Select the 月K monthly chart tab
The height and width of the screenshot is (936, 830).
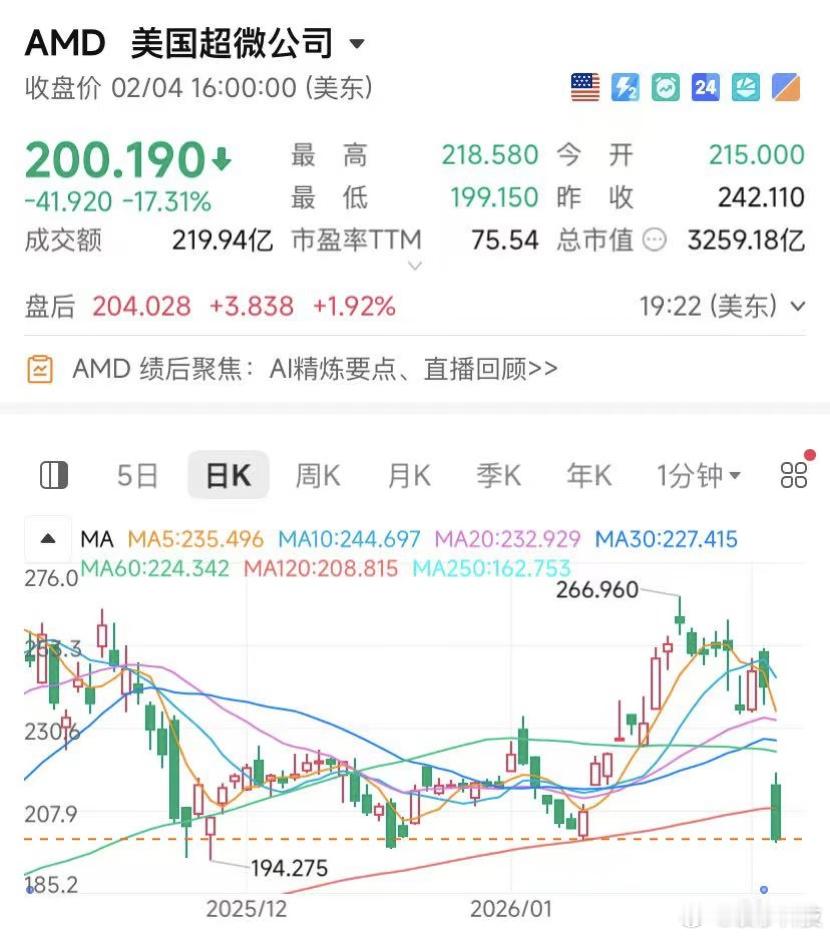[407, 475]
